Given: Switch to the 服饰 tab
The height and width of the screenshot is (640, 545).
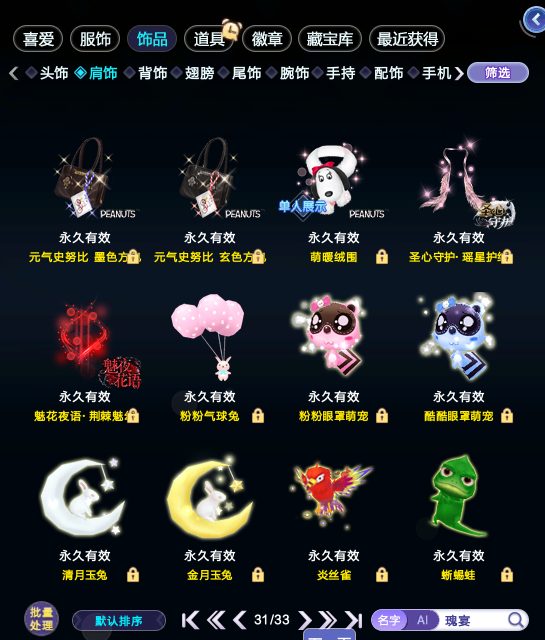Looking at the screenshot, I should (95, 39).
